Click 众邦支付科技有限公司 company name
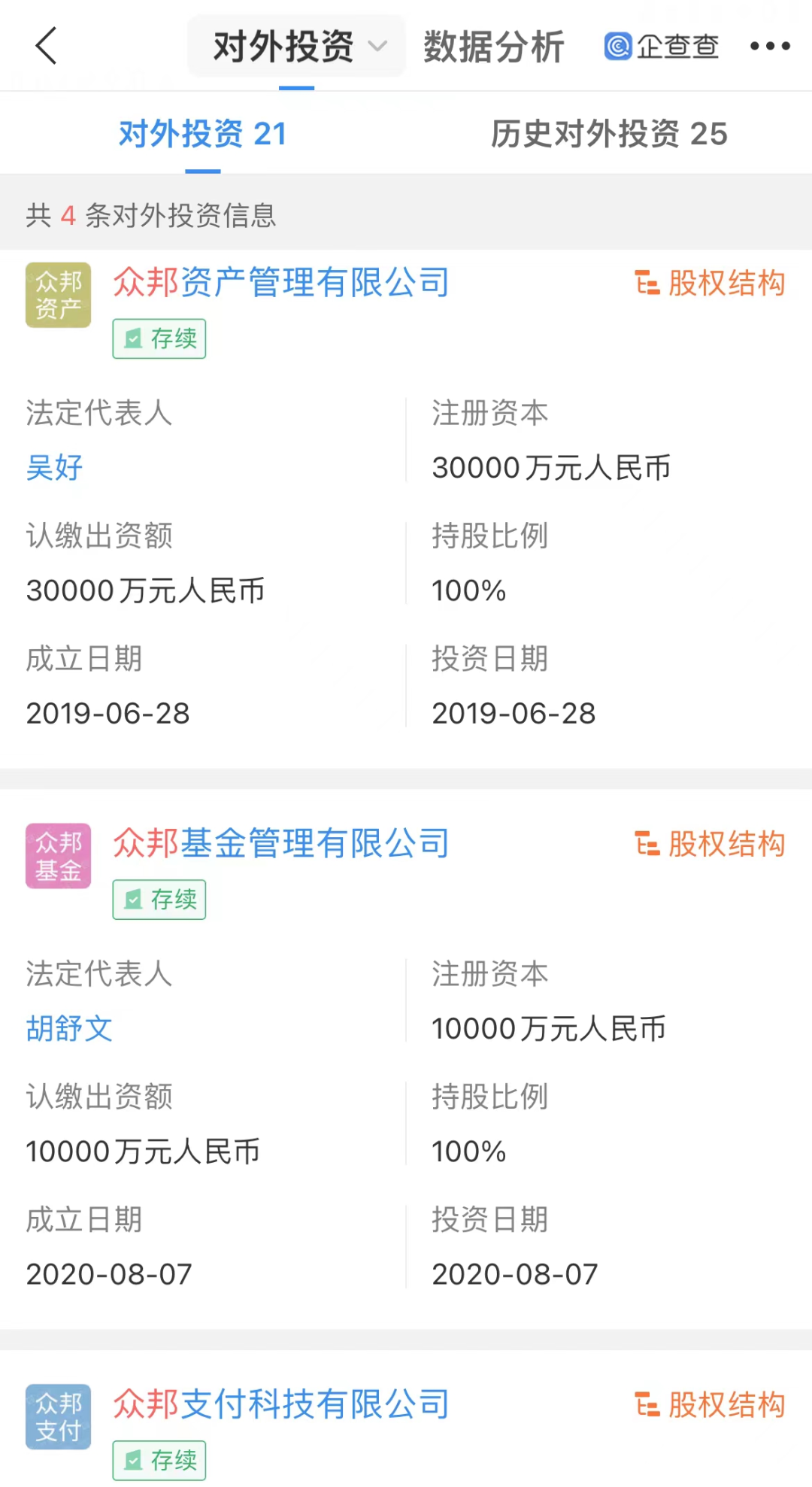This screenshot has height=1487, width=812. point(282,1404)
